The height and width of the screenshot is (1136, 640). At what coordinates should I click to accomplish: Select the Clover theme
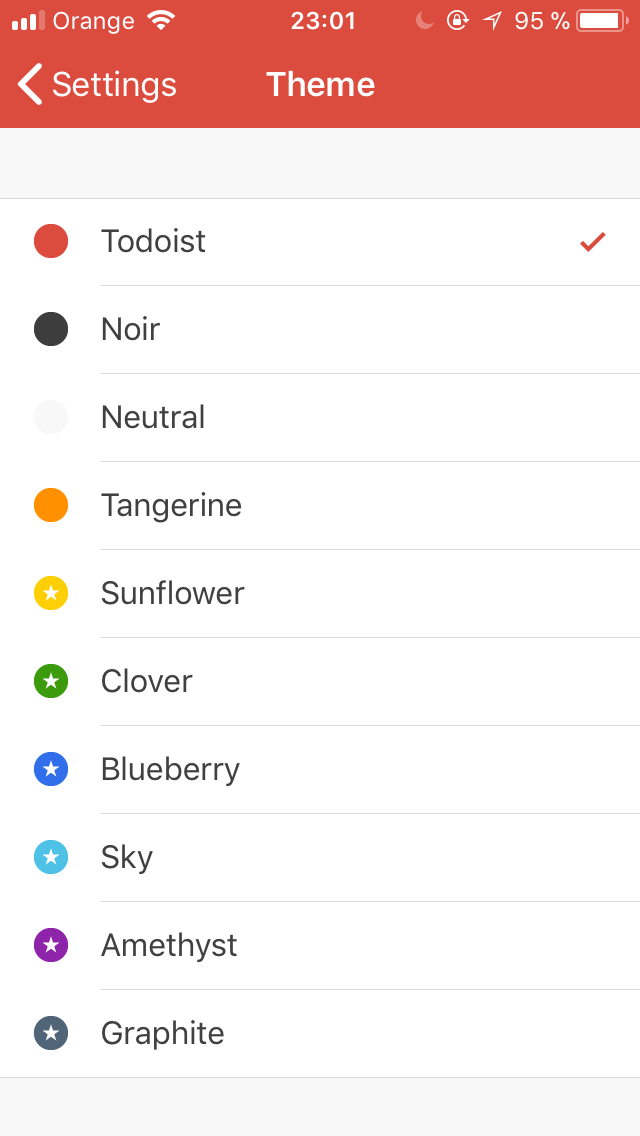click(x=320, y=682)
